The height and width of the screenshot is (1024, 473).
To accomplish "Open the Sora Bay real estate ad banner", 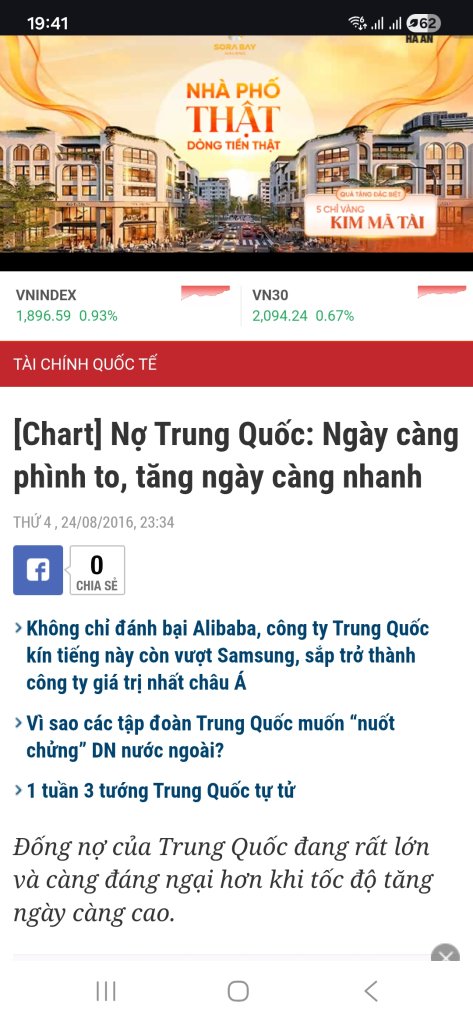I will [x=236, y=144].
